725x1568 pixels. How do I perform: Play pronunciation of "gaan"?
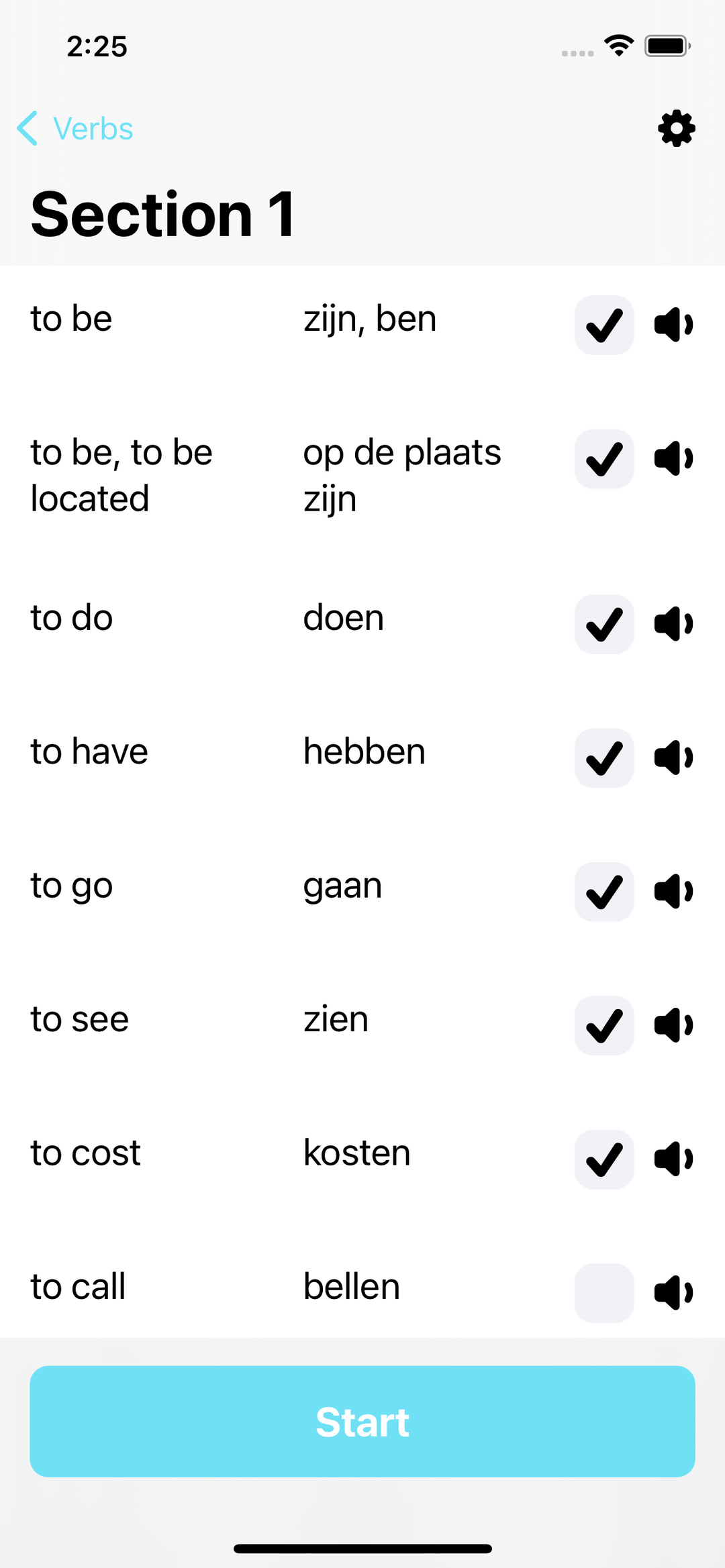[x=673, y=891]
